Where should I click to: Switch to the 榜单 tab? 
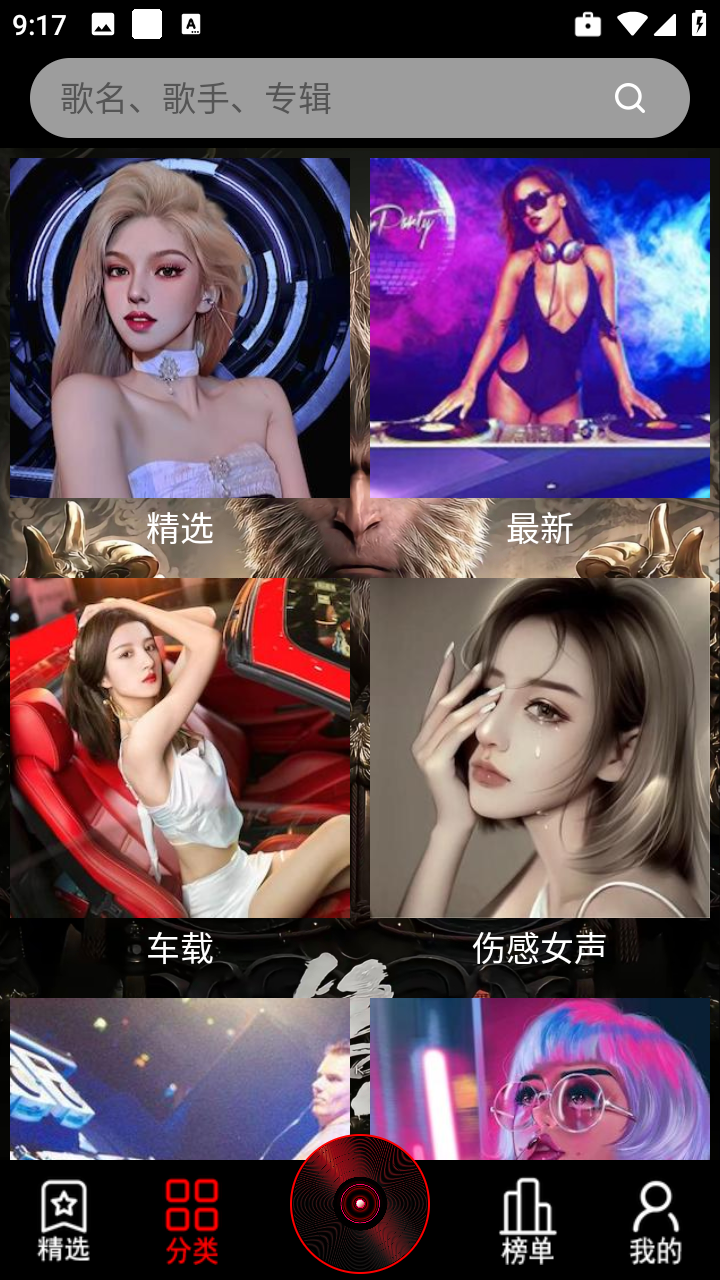pos(527,1220)
